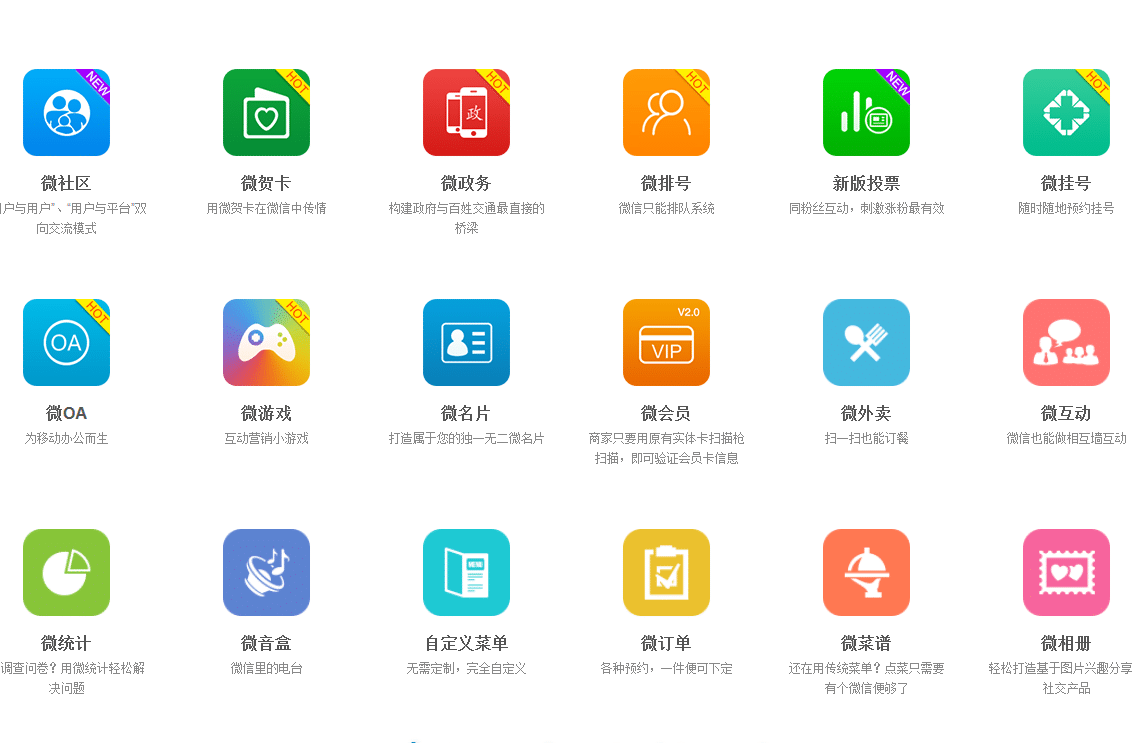Image resolution: width=1133 pixels, height=743 pixels.
Task: Open the 自定义菜单 custom menu tile
Action: point(466,573)
